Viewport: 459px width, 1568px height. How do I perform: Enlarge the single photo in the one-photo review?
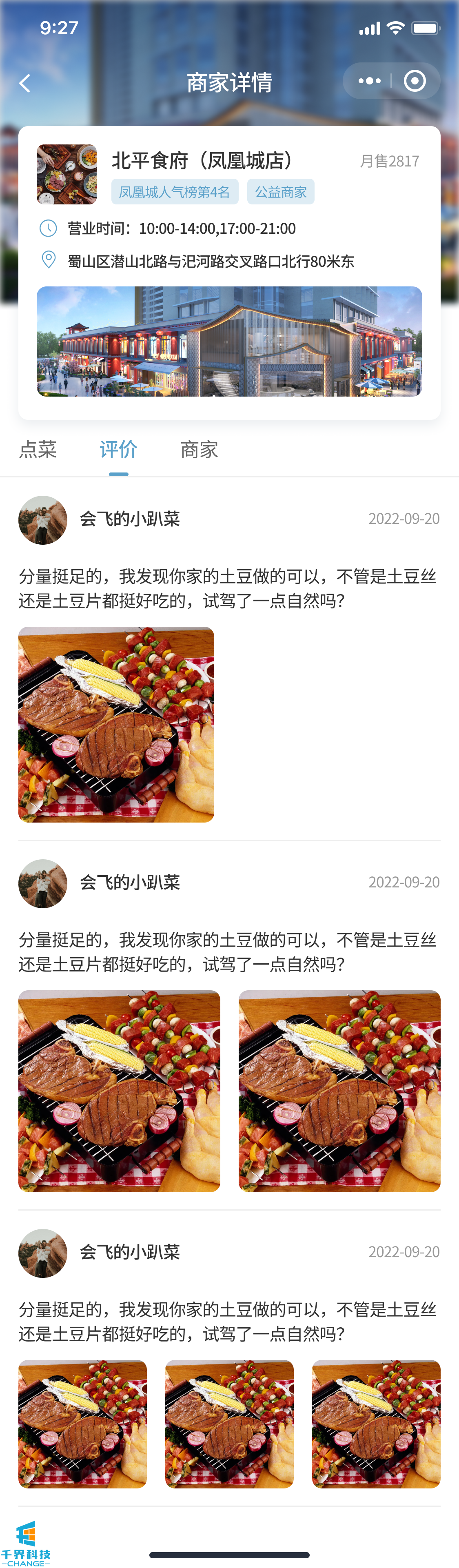point(116,724)
